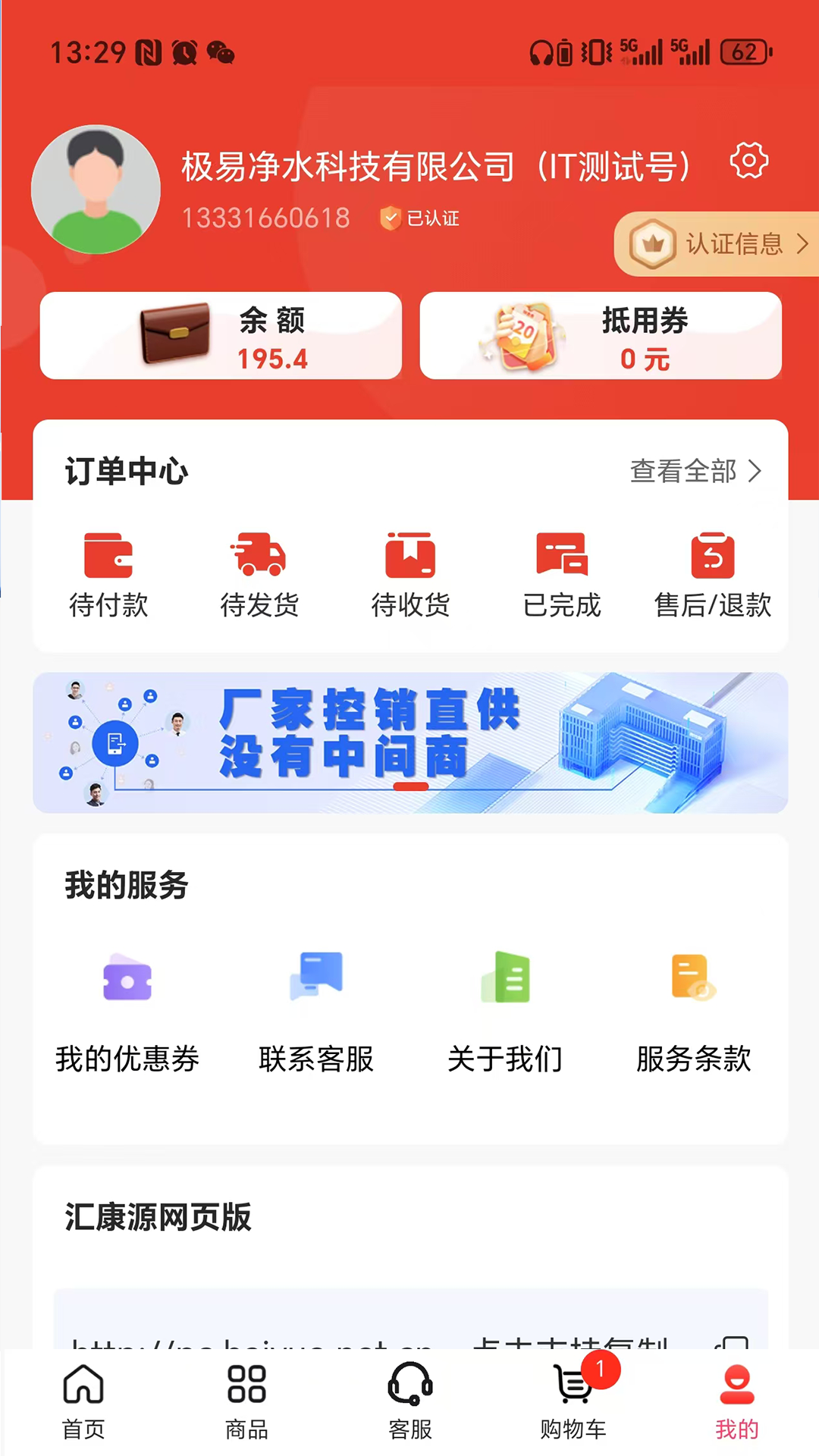The image size is (819, 1456).
Task: Select the 待发货 awaiting shipment icon
Action: pyautogui.click(x=259, y=573)
